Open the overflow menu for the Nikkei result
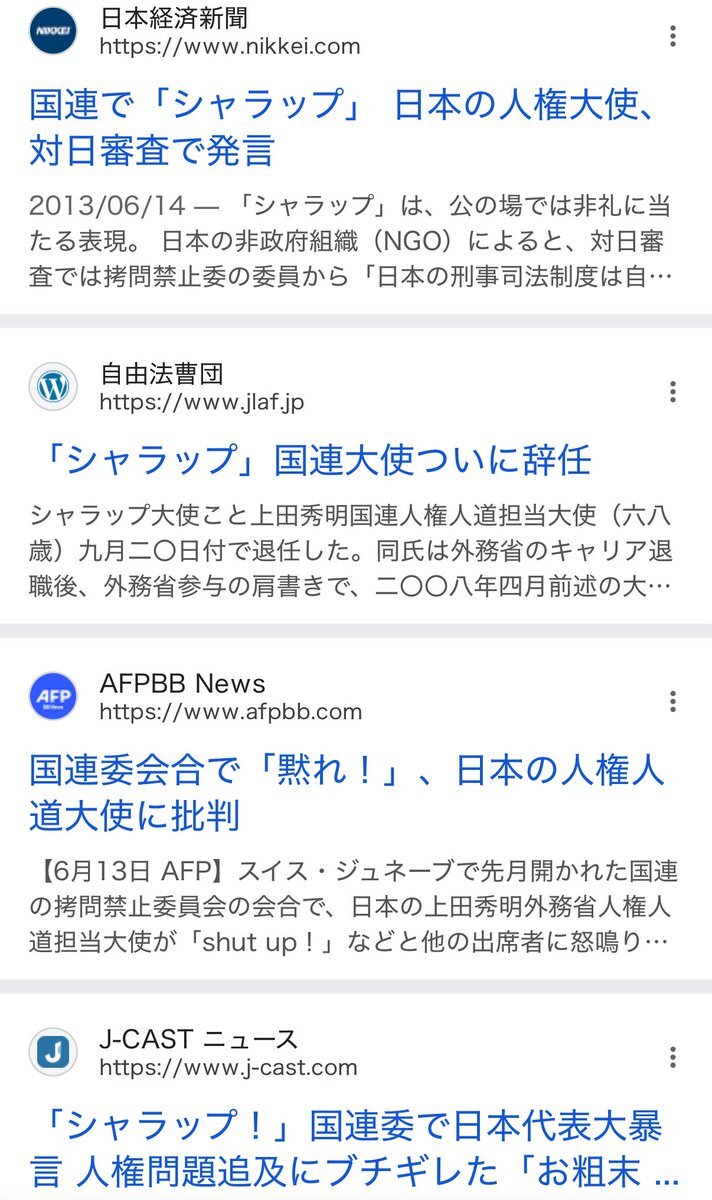 pos(673,36)
